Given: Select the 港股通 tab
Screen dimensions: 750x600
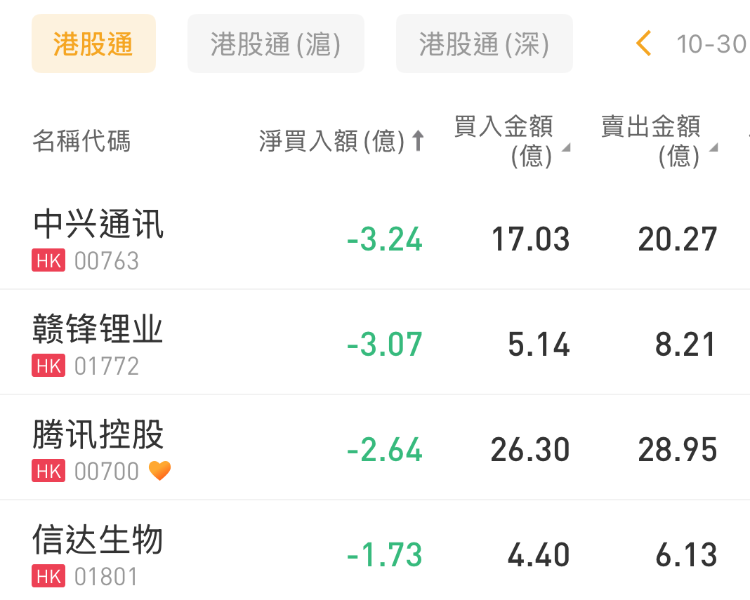Looking at the screenshot, I should [x=93, y=44].
